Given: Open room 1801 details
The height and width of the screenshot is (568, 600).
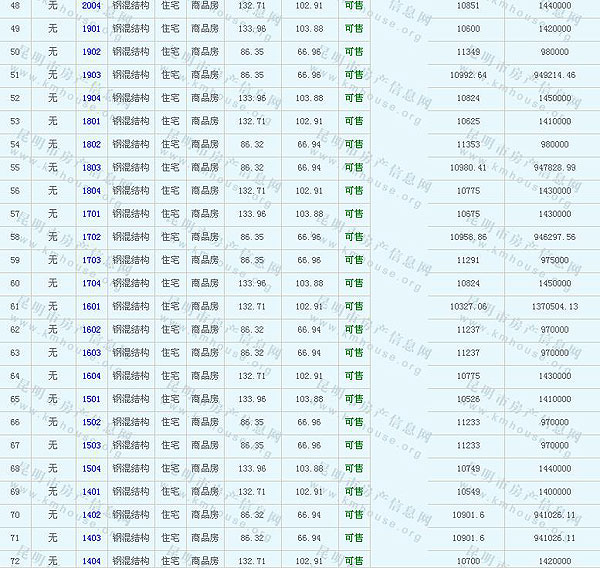Looking at the screenshot, I should pos(92,121).
